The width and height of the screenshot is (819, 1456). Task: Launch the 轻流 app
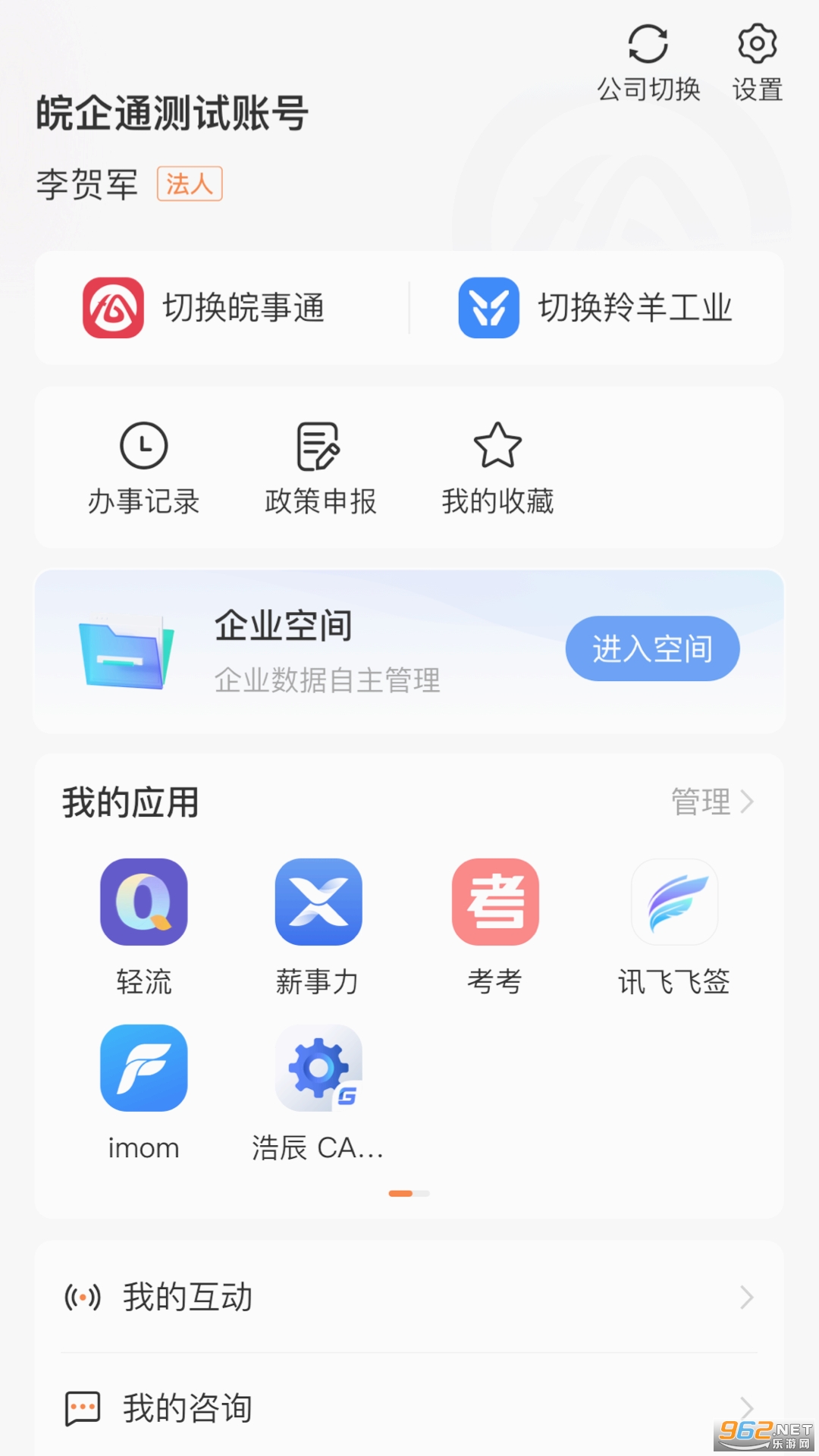tap(143, 925)
